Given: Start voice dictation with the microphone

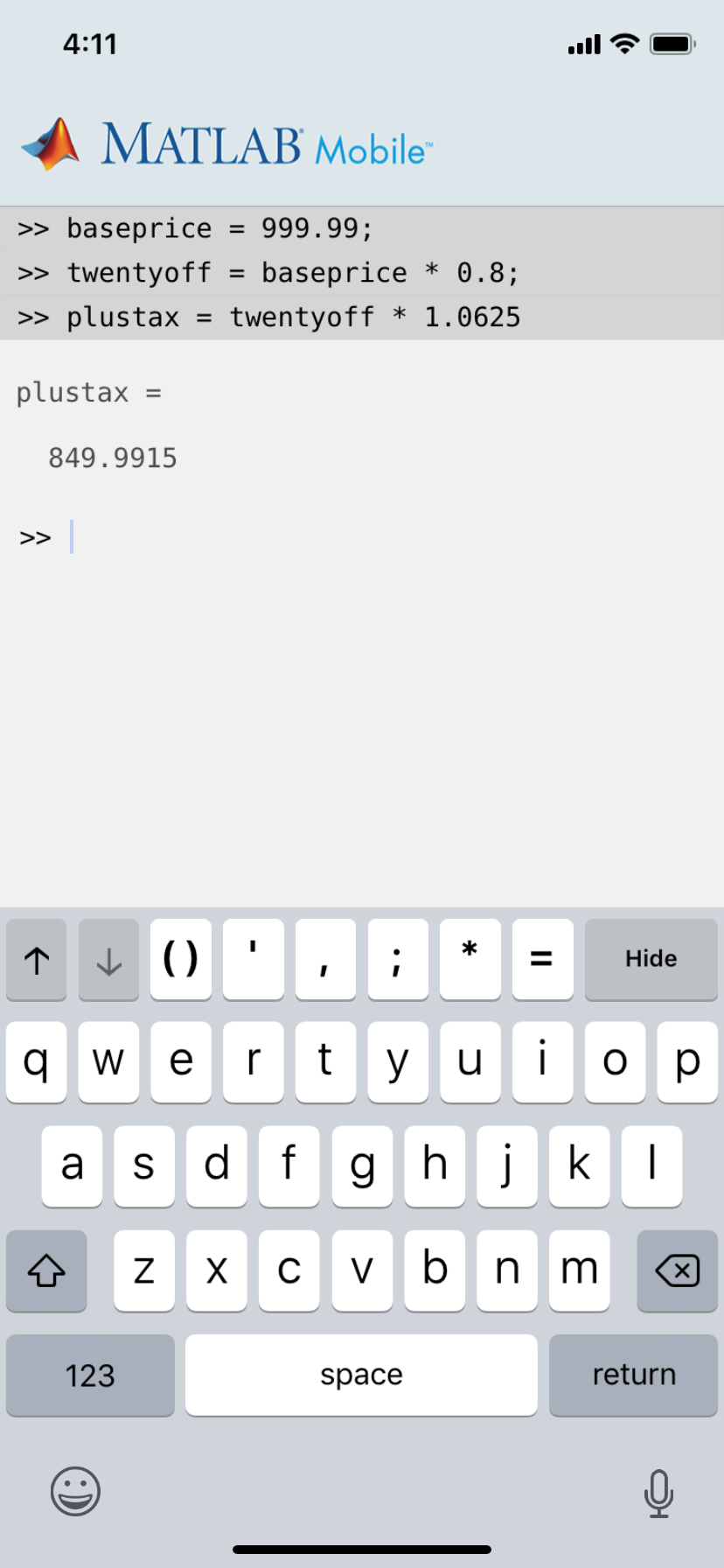Looking at the screenshot, I should [x=658, y=1493].
